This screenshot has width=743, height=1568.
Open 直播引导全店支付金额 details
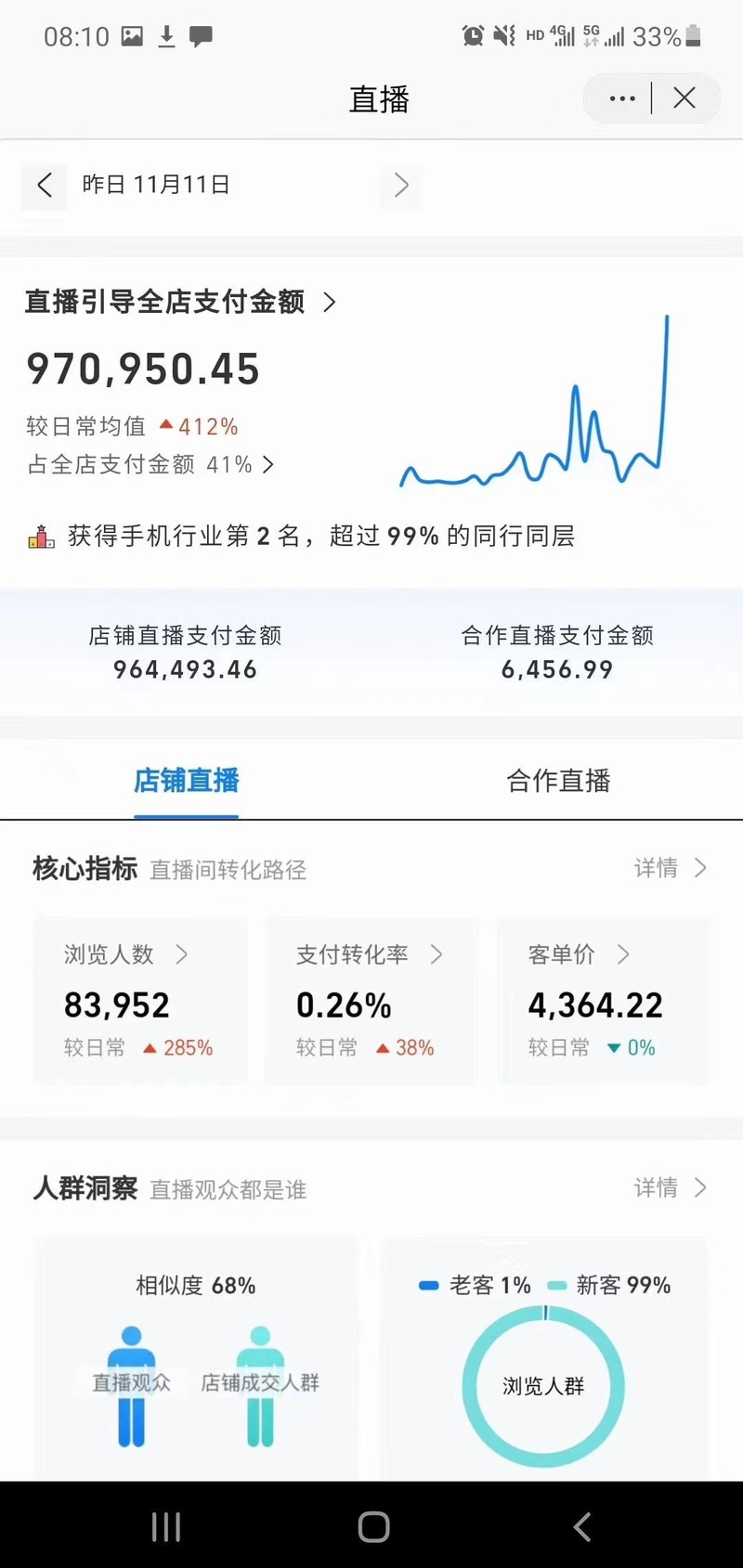181,302
